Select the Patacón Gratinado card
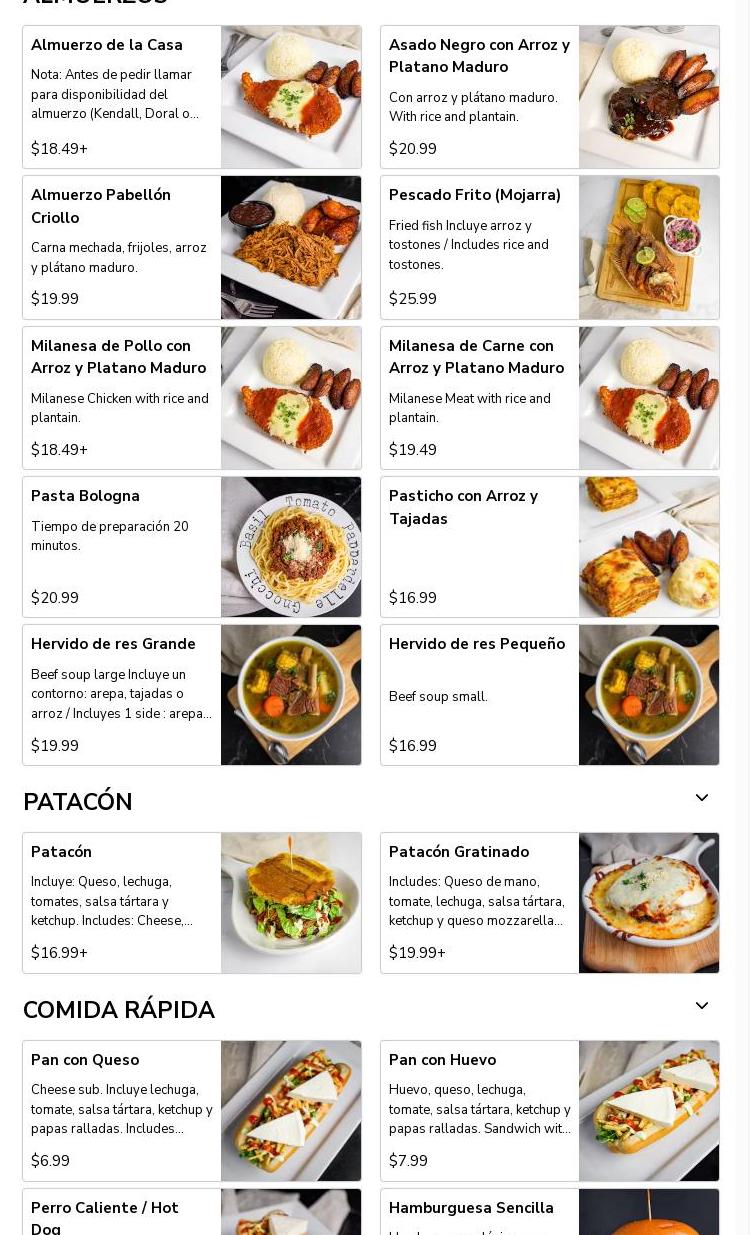This screenshot has height=1235, width=750. click(x=550, y=903)
